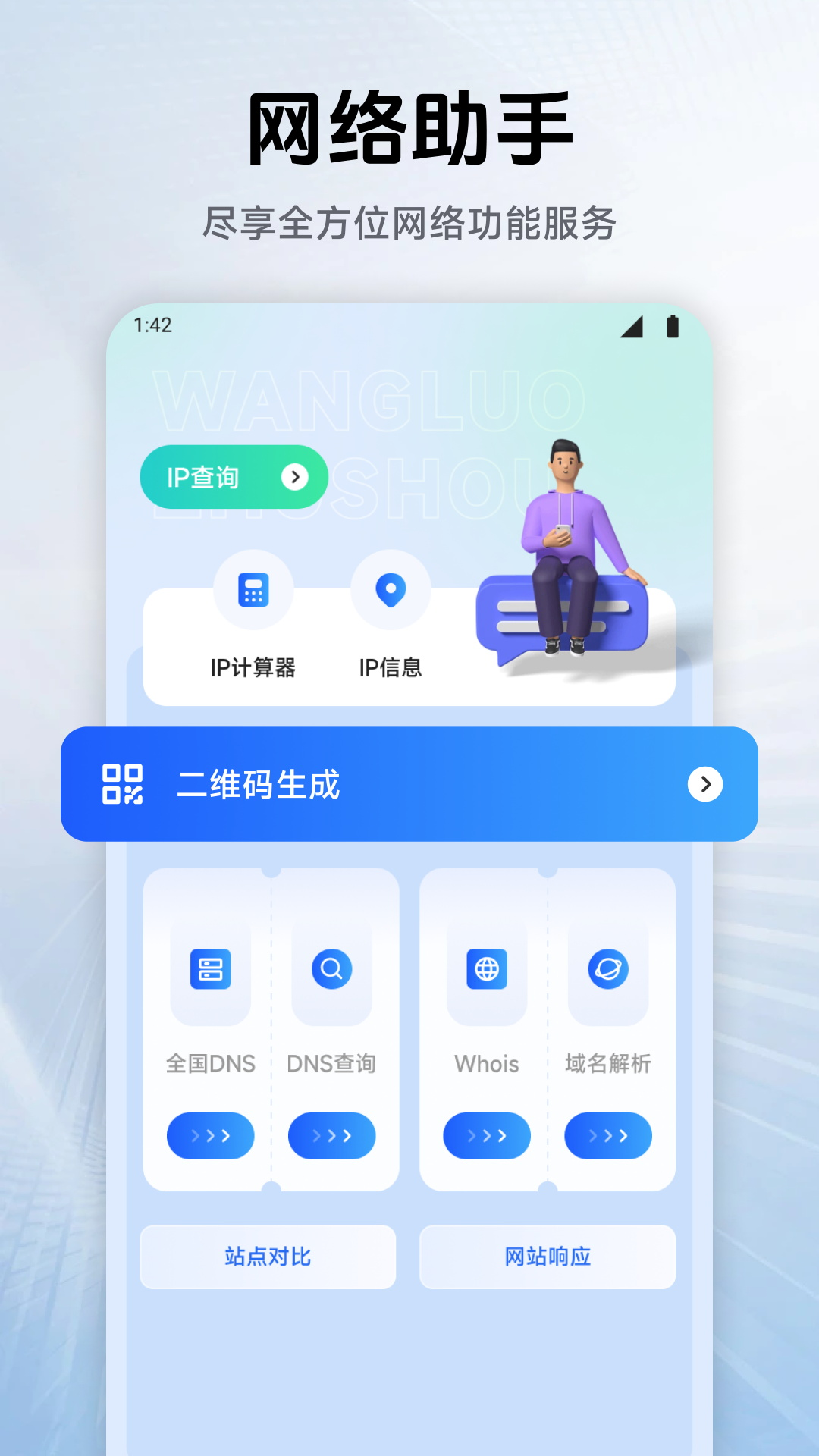Open the DNS查询 triple-arrow control
This screenshot has height=1456, width=819.
(331, 1135)
